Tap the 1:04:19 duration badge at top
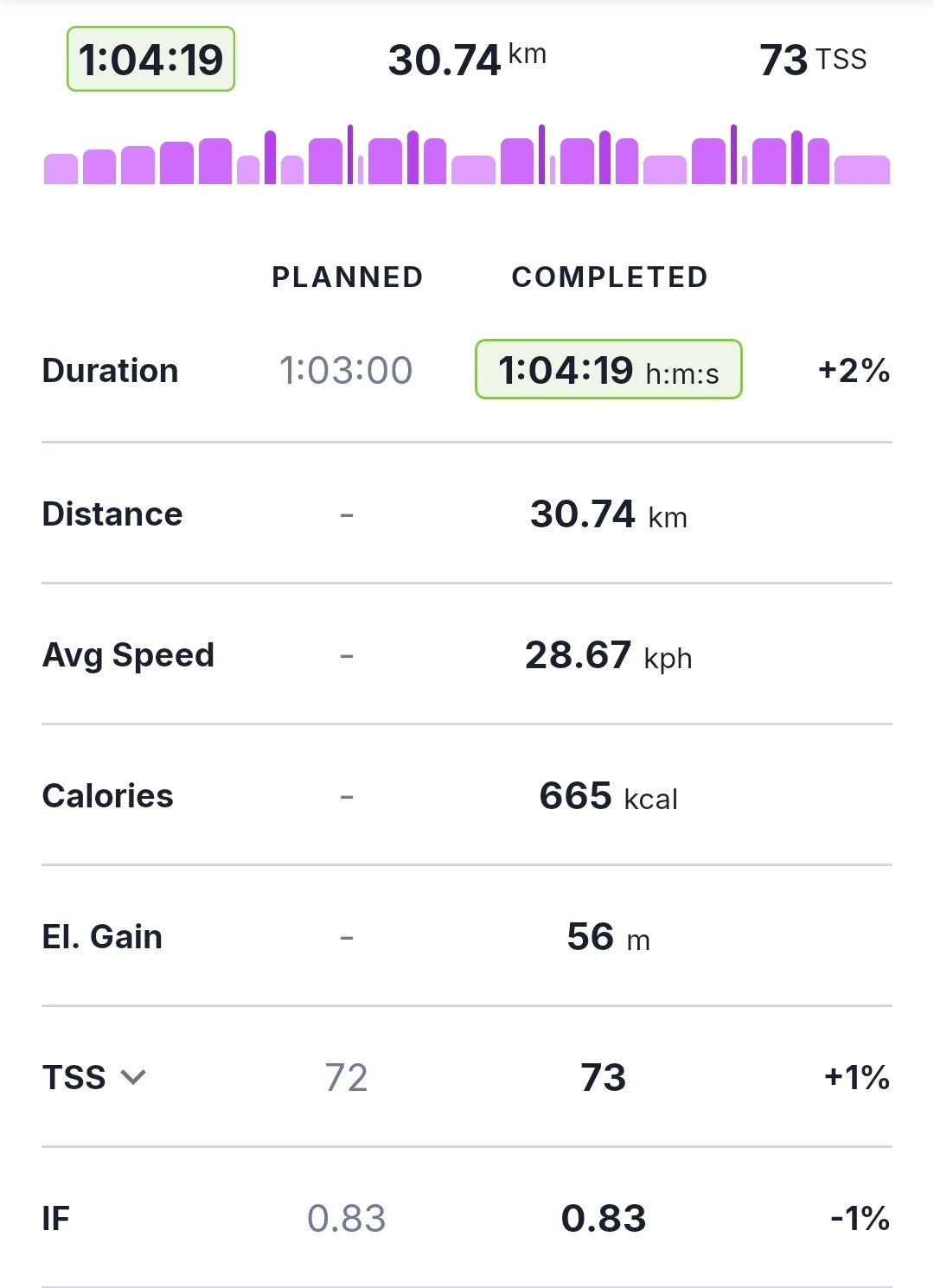 click(x=151, y=60)
